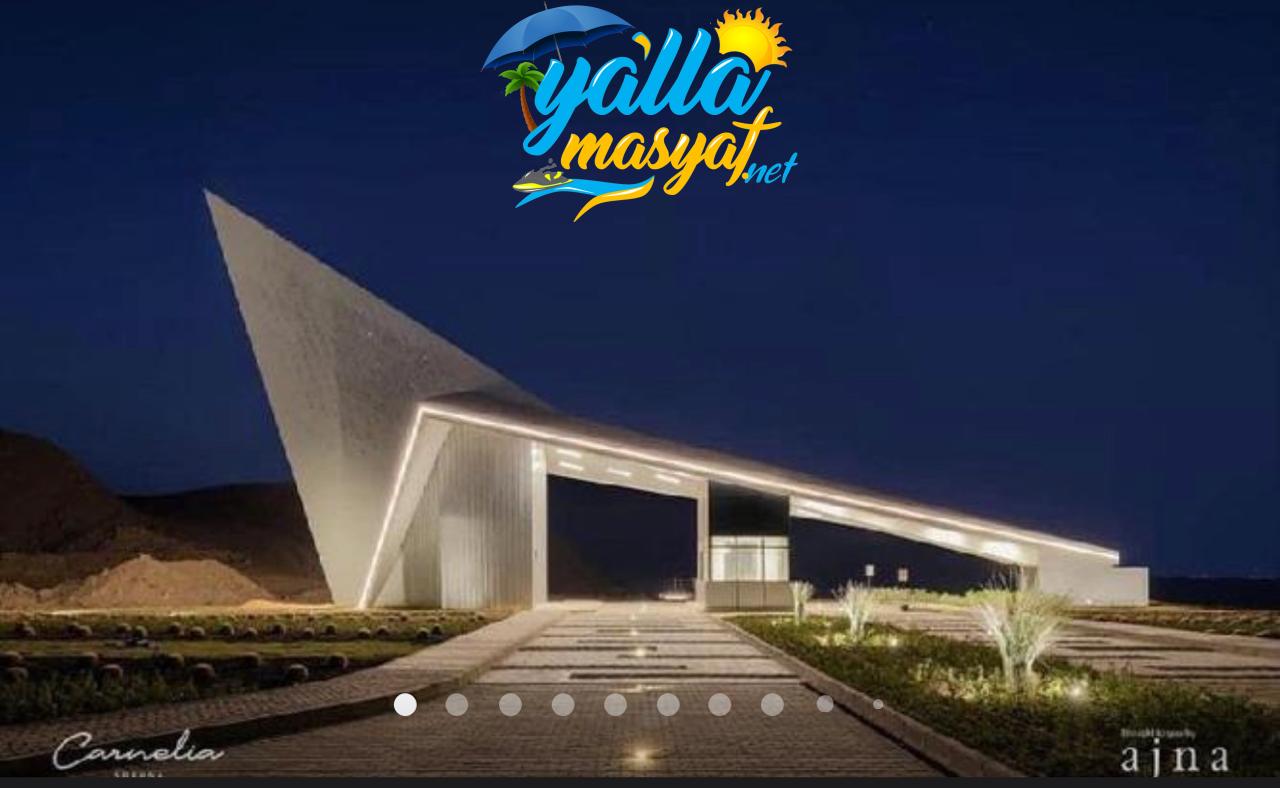Image resolution: width=1280 pixels, height=788 pixels.
Task: Show the fifth slide via its dot
Action: 615,705
